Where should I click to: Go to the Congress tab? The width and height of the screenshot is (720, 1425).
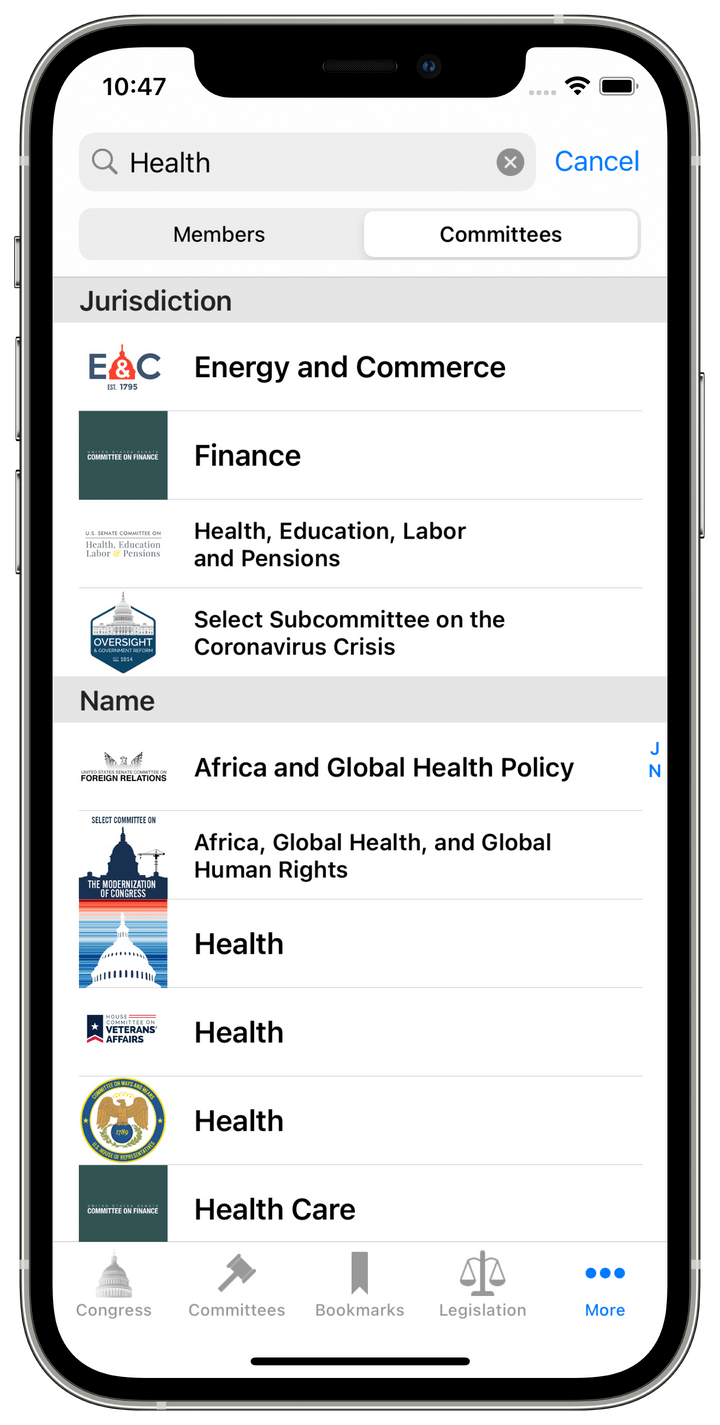[114, 1286]
